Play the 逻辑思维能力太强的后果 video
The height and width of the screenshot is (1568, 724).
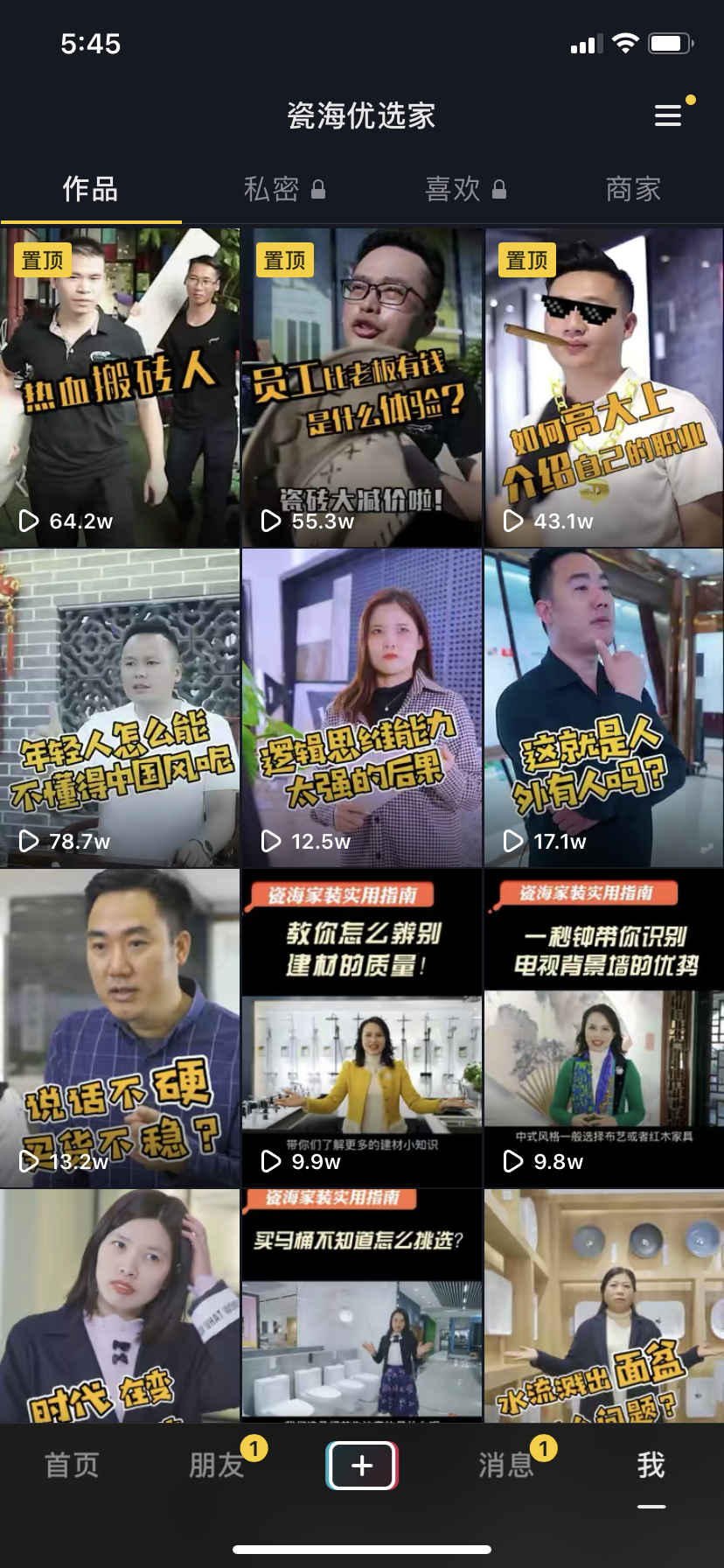tap(361, 708)
